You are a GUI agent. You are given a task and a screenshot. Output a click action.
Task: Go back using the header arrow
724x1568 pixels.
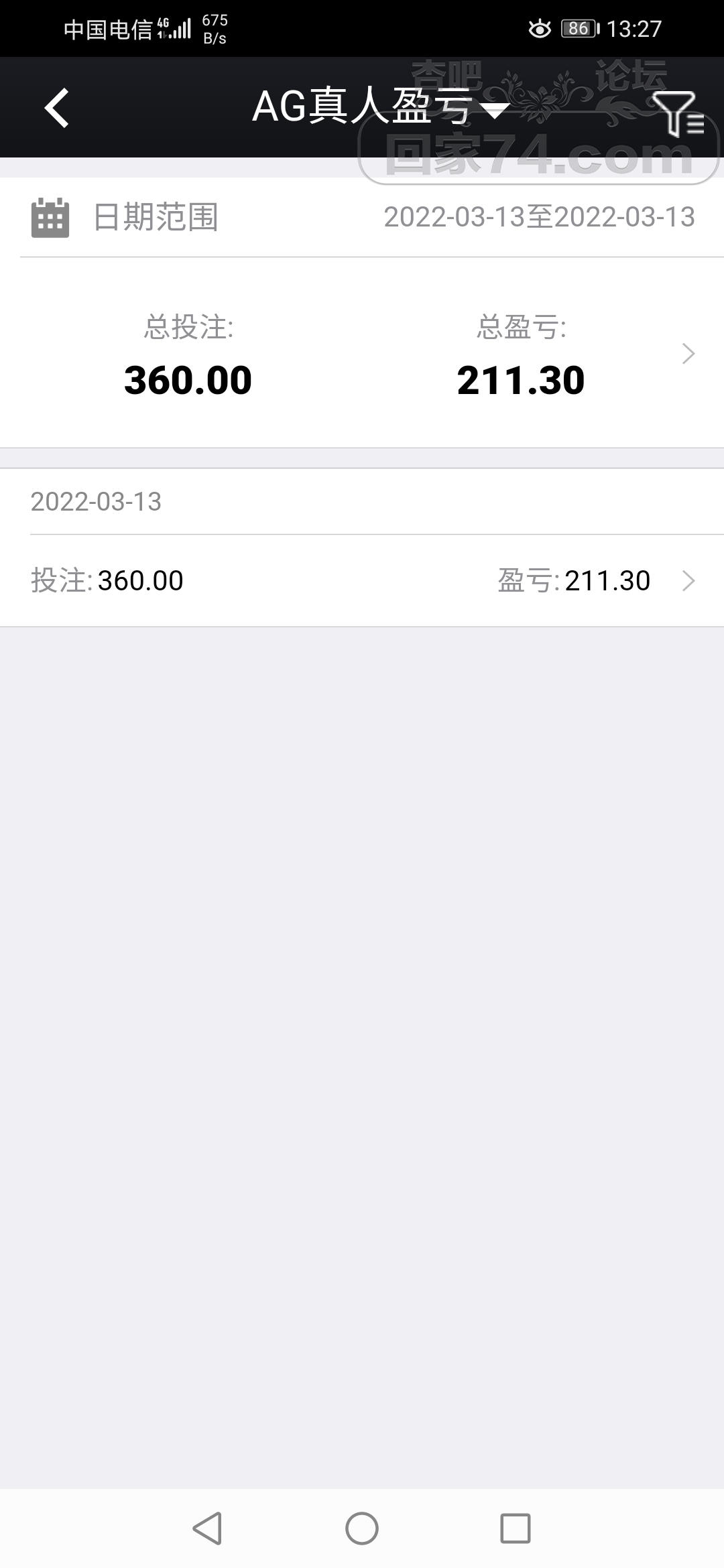tap(57, 107)
